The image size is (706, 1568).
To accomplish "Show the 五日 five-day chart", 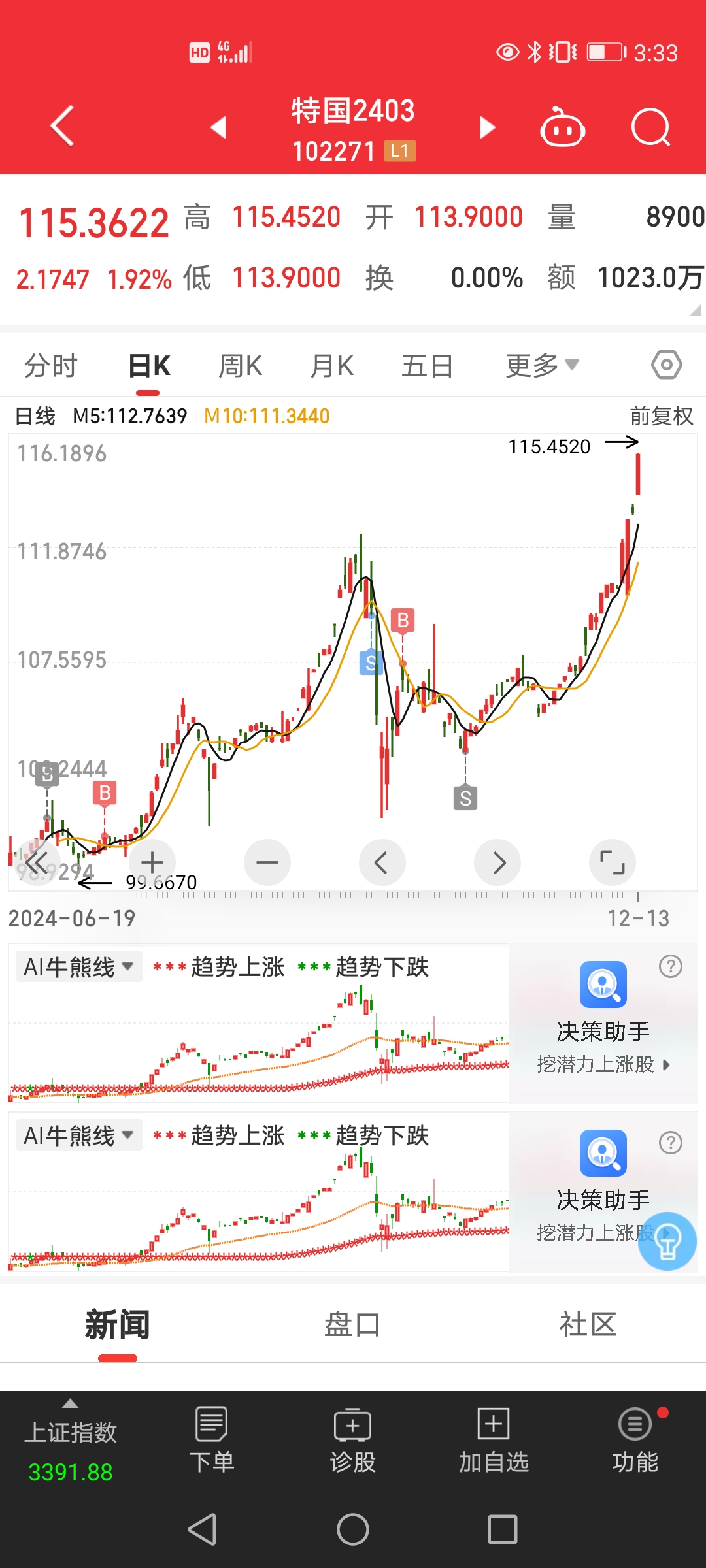I will coord(427,366).
